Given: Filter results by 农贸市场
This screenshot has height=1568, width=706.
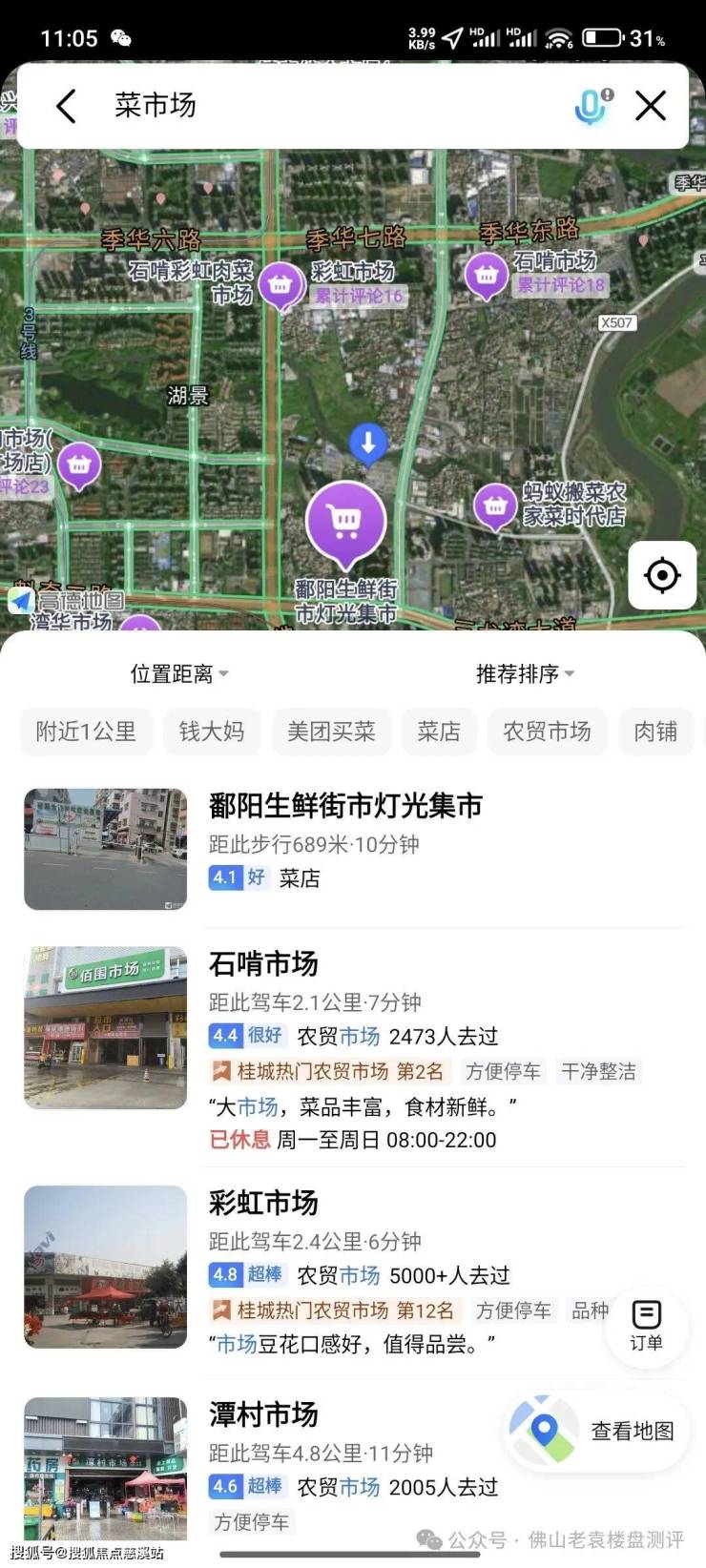Looking at the screenshot, I should click(547, 732).
